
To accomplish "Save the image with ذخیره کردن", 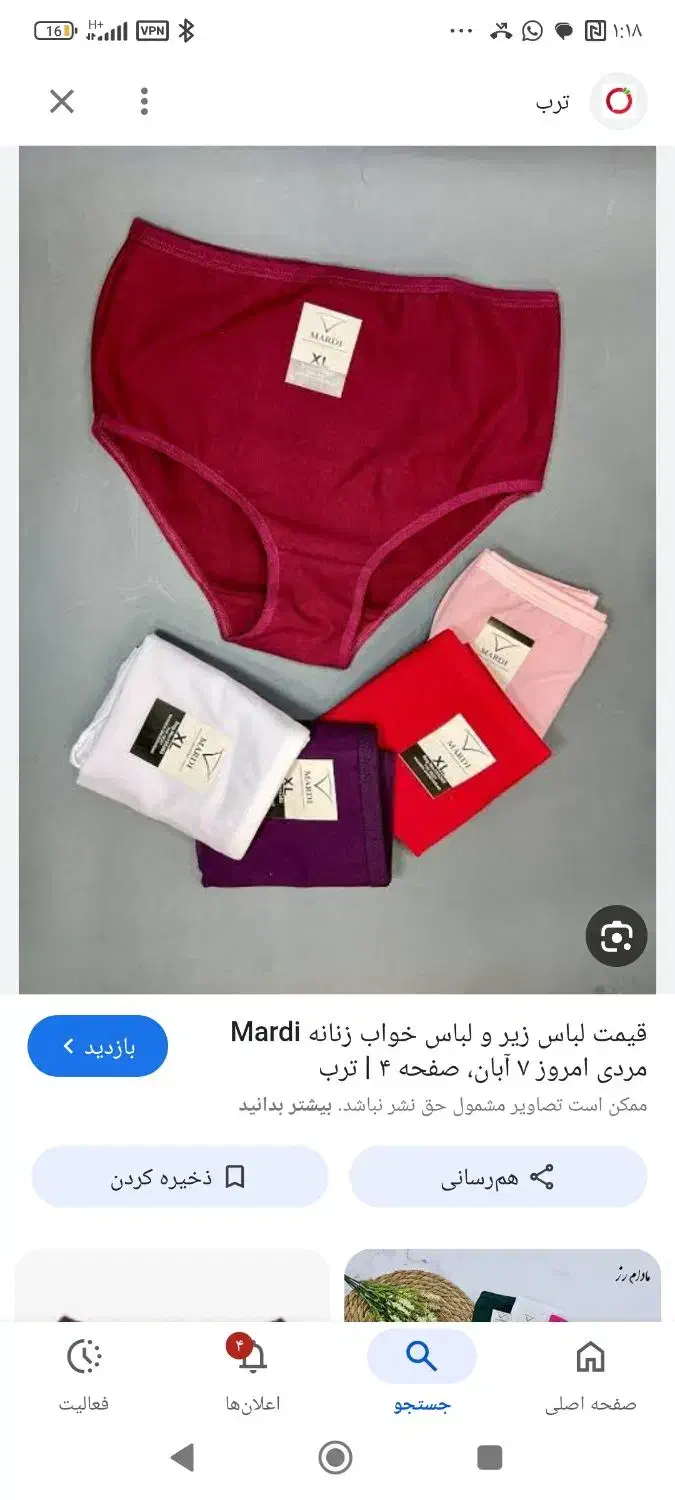I will (180, 1177).
